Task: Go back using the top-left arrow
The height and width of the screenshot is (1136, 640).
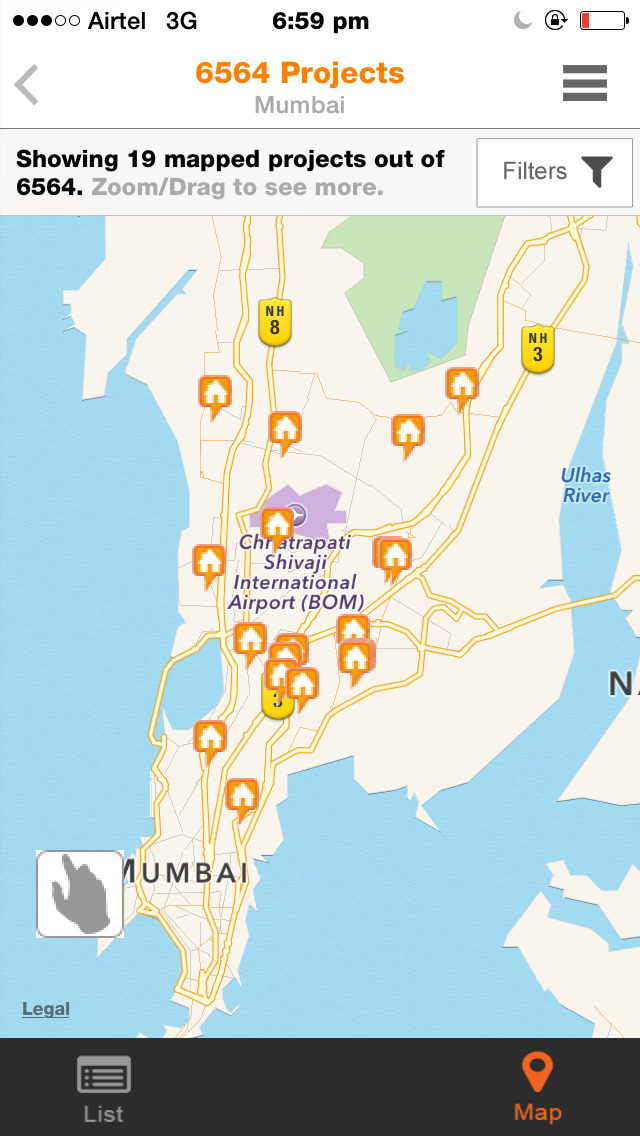Action: coord(27,85)
